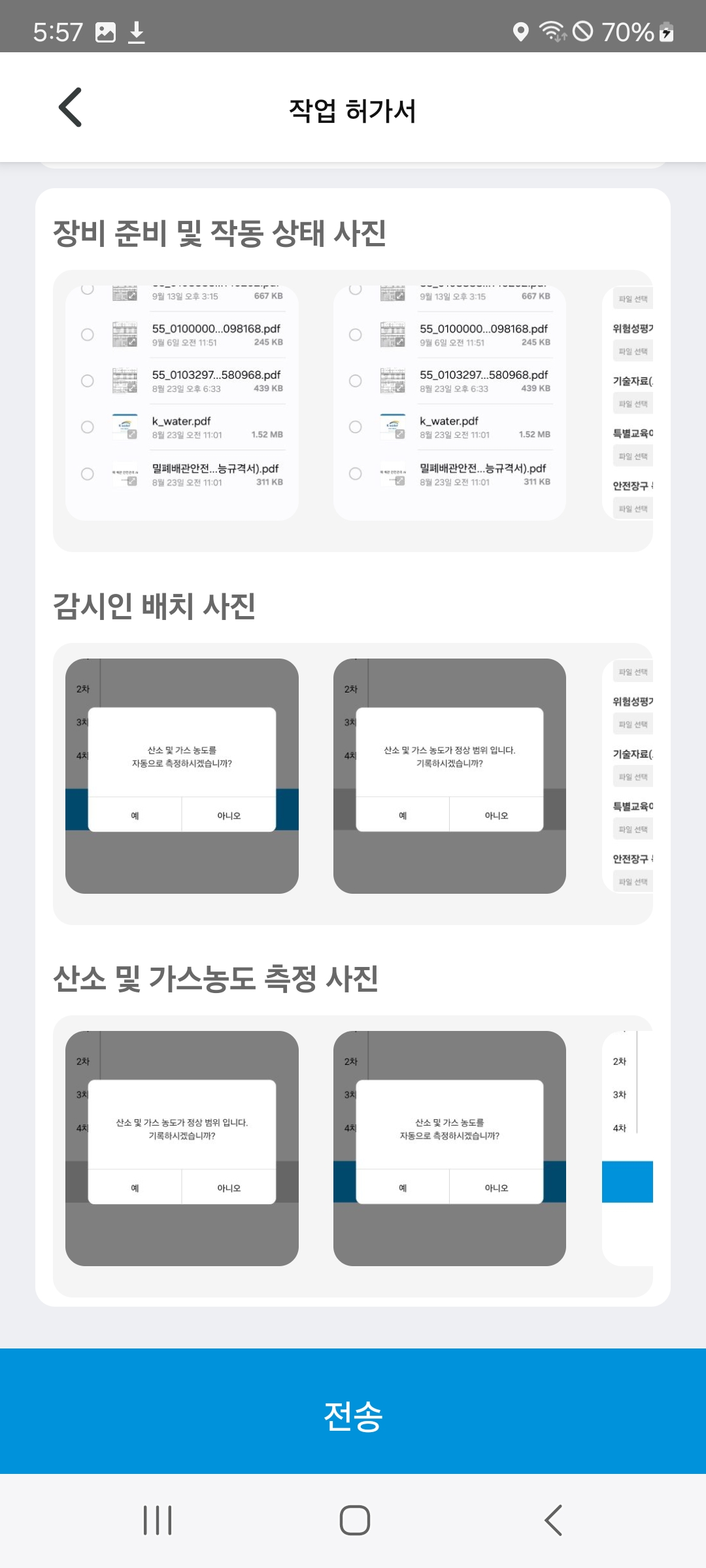Open second photo under 감시인 배치 사진
The width and height of the screenshot is (706, 1568).
point(450,776)
